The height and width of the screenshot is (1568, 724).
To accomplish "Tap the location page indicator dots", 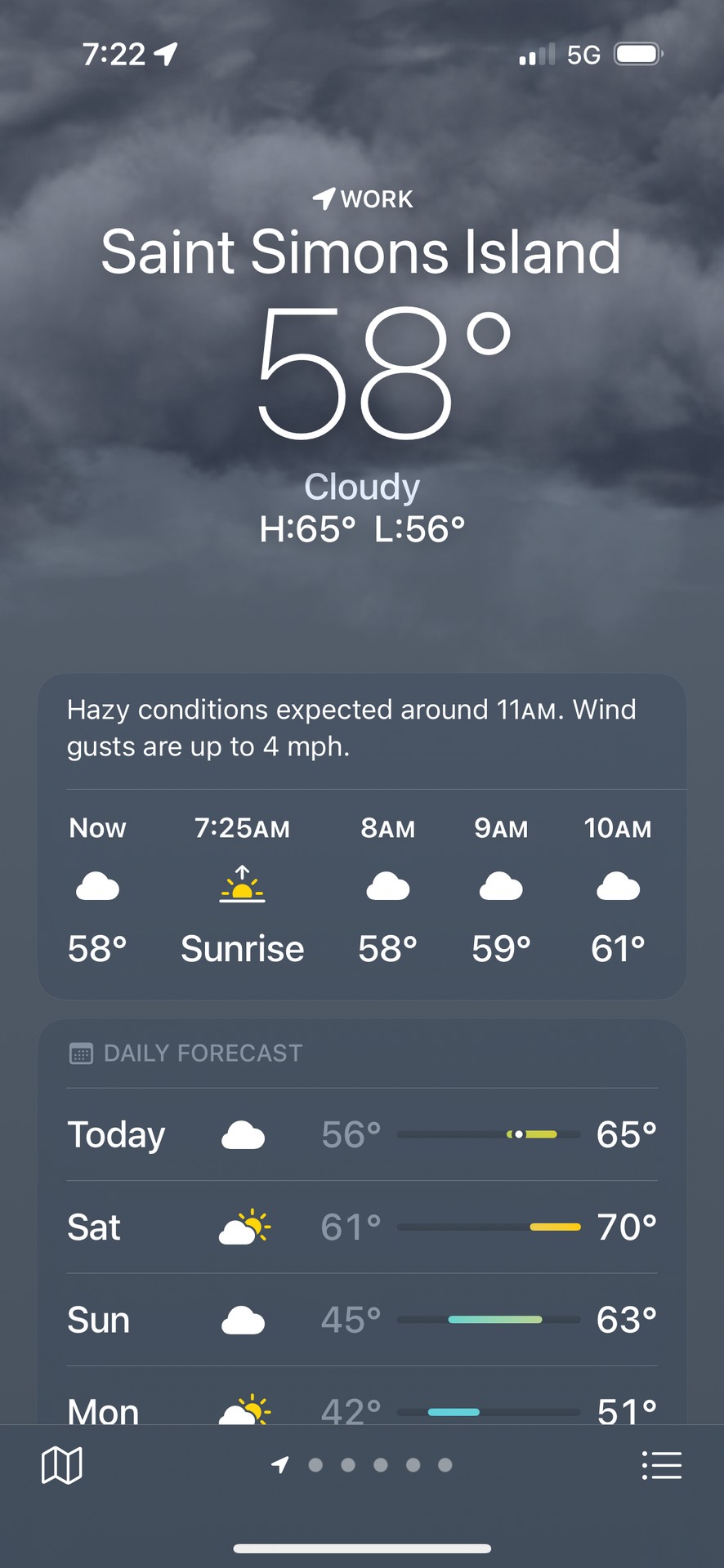I will [x=364, y=1465].
